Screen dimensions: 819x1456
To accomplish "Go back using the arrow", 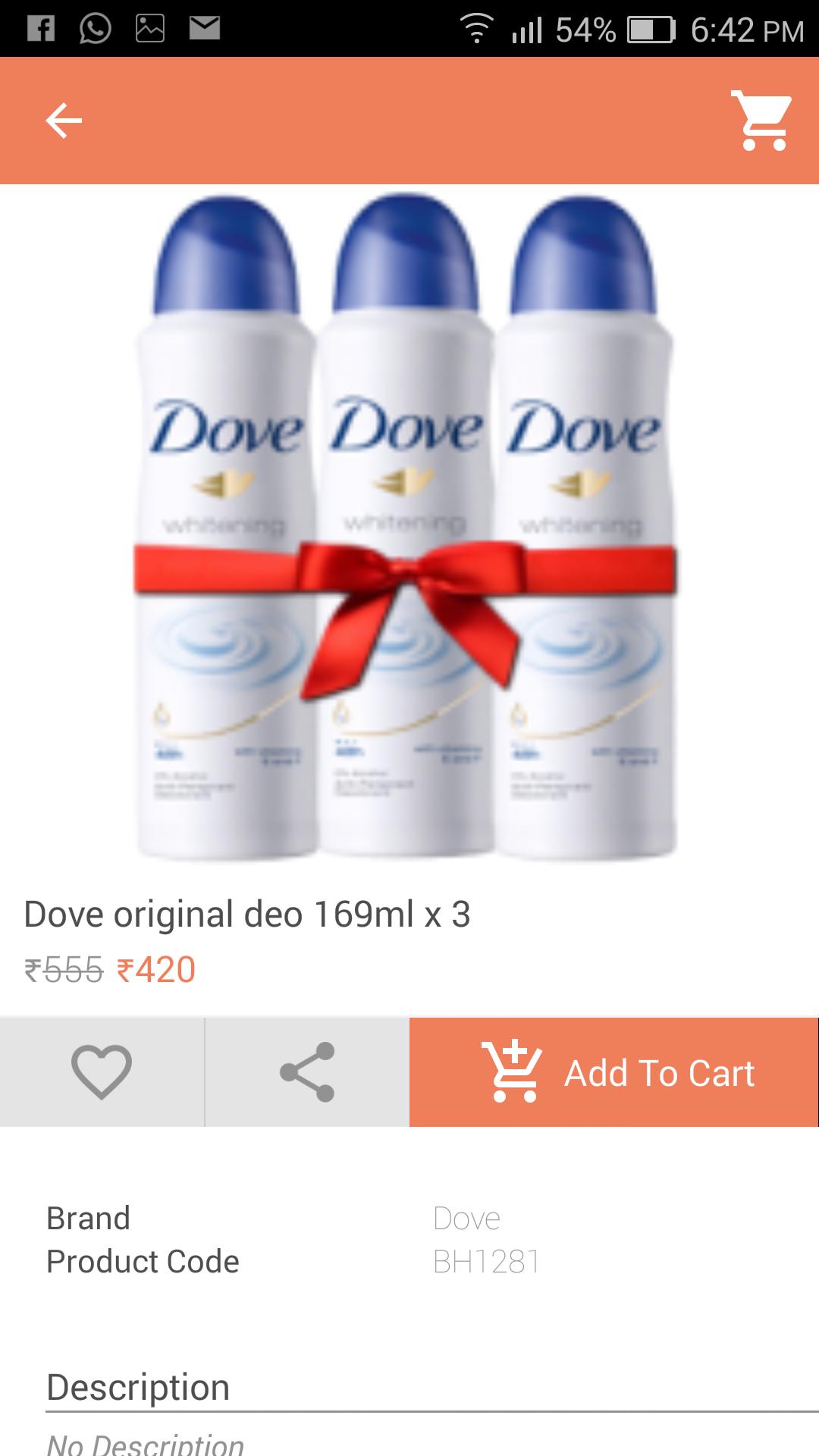I will (x=64, y=121).
